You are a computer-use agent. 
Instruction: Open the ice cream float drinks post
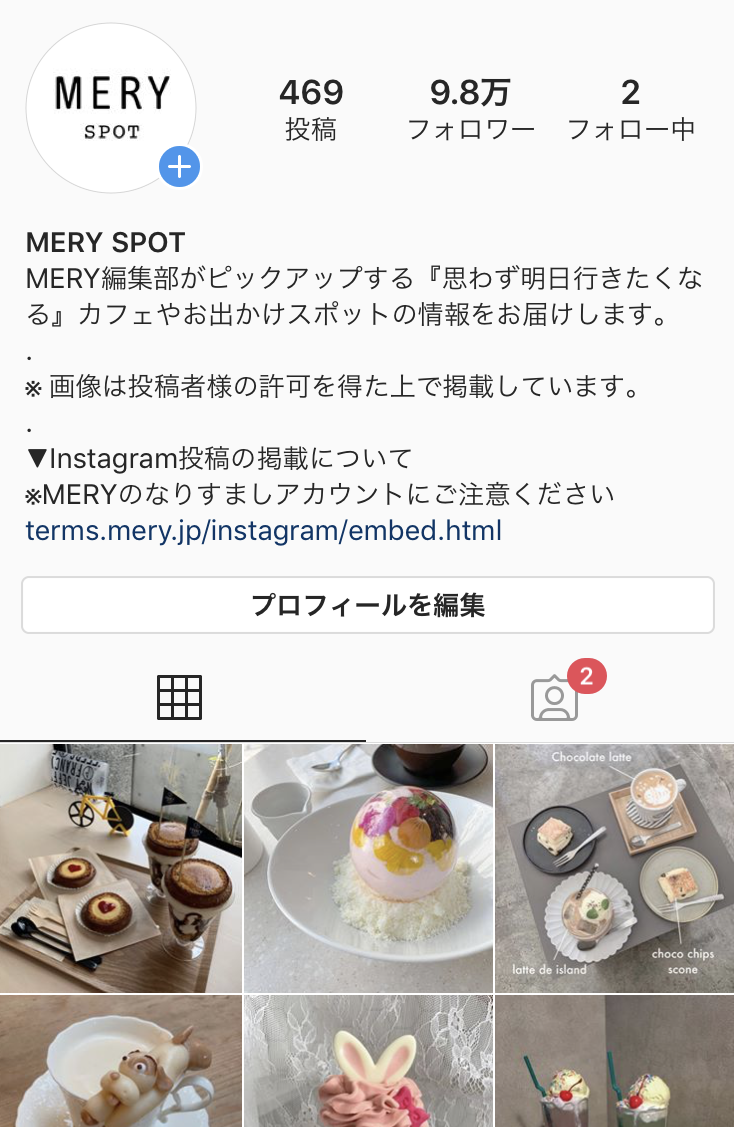click(614, 1062)
